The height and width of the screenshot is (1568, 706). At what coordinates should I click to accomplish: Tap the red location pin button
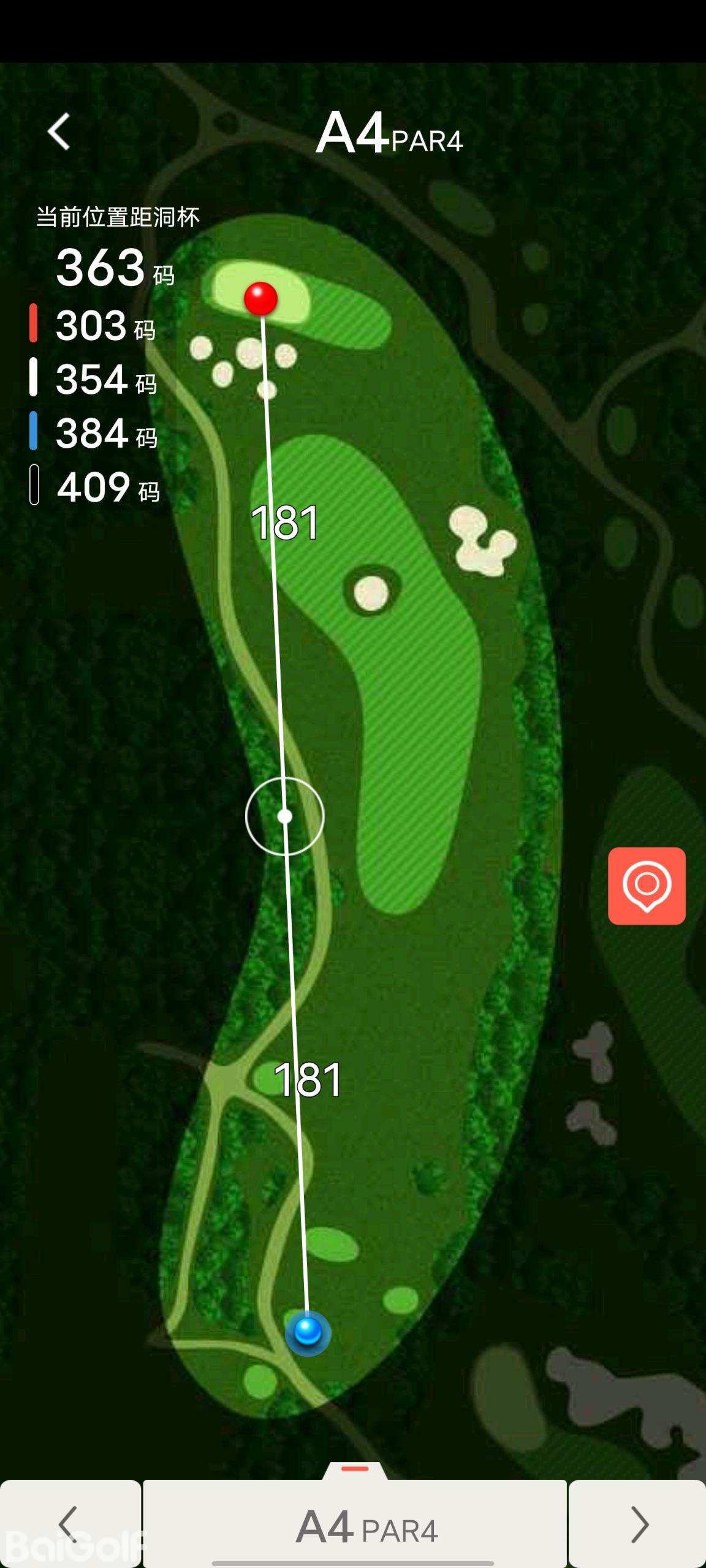[647, 886]
